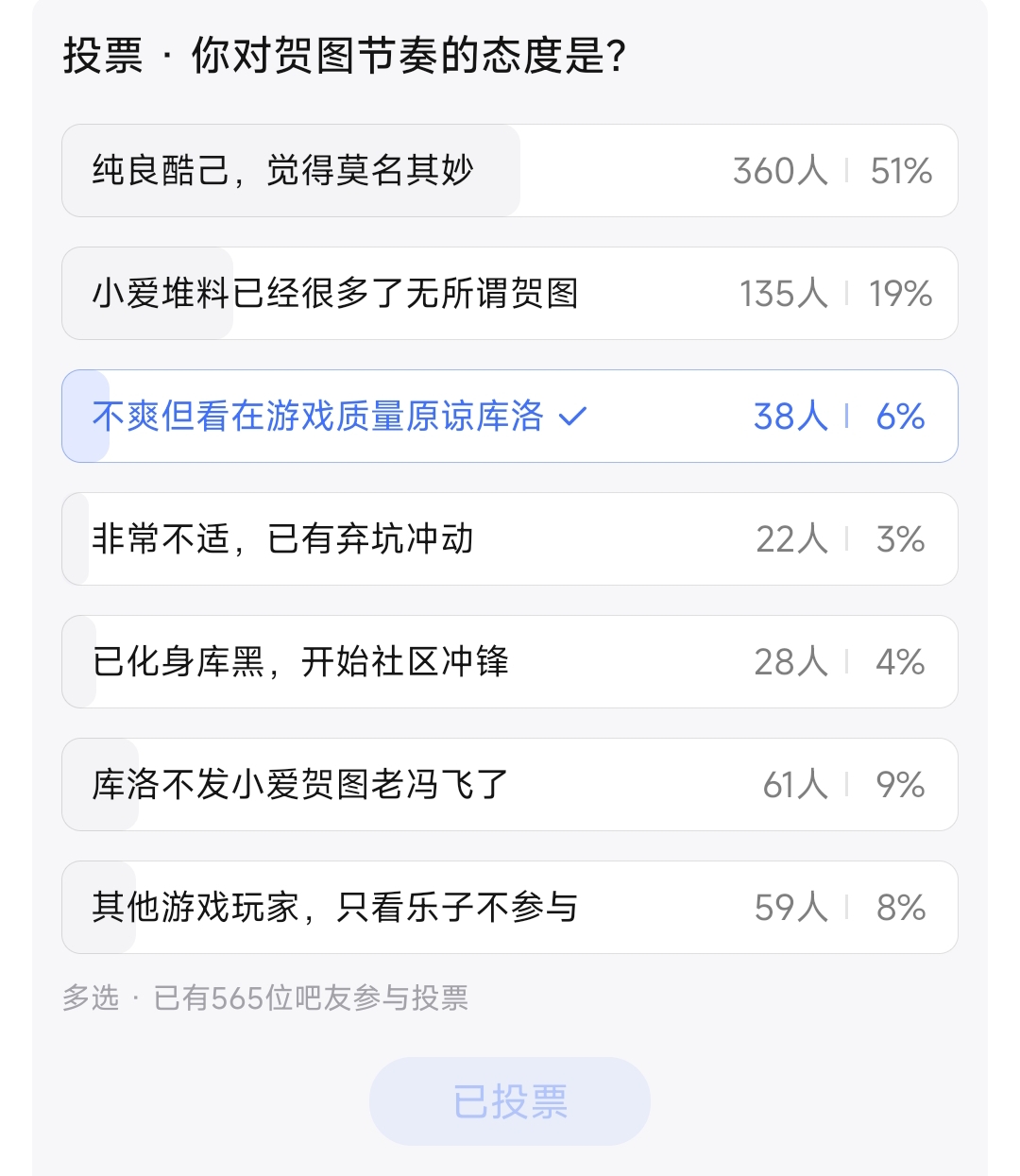The height and width of the screenshot is (1176, 1020).
Task: Select option 纯良酷己，觉得莫名其妙
Action: pos(510,171)
